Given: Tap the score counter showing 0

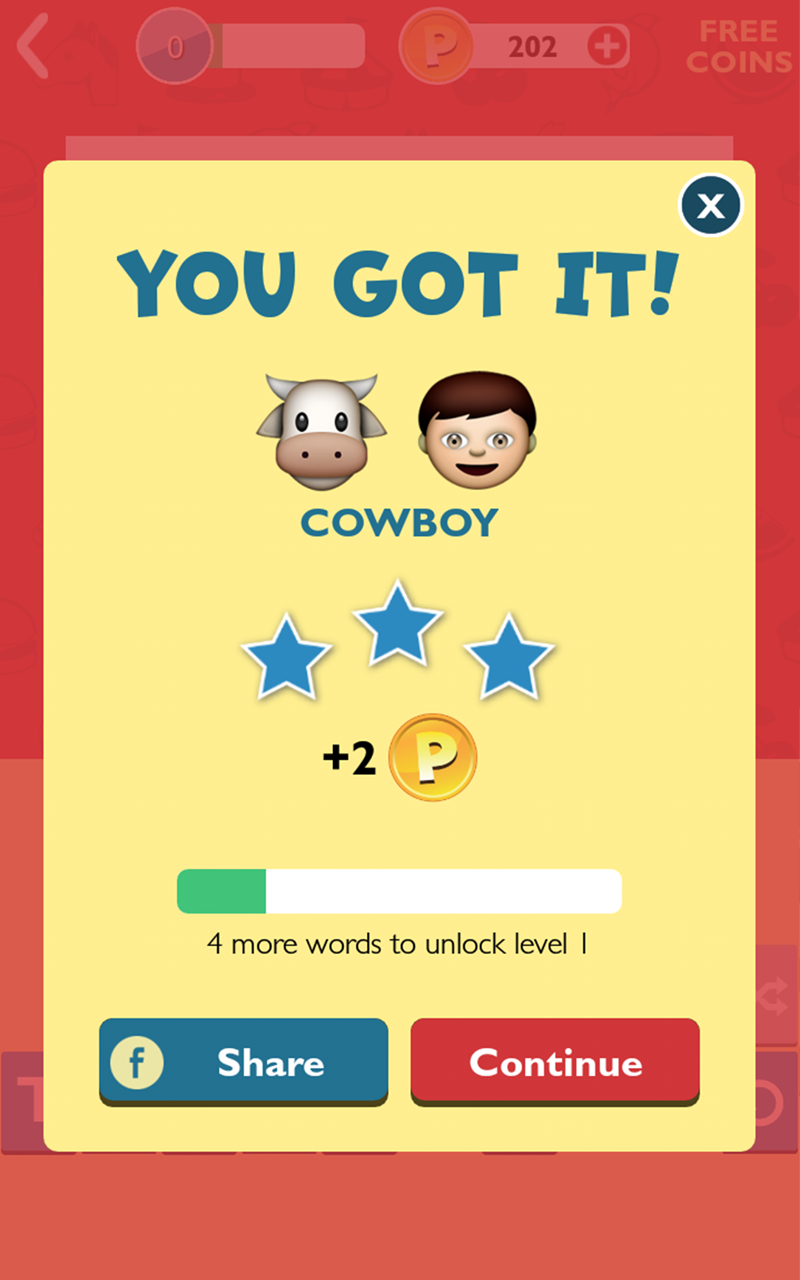Looking at the screenshot, I should 175,46.
